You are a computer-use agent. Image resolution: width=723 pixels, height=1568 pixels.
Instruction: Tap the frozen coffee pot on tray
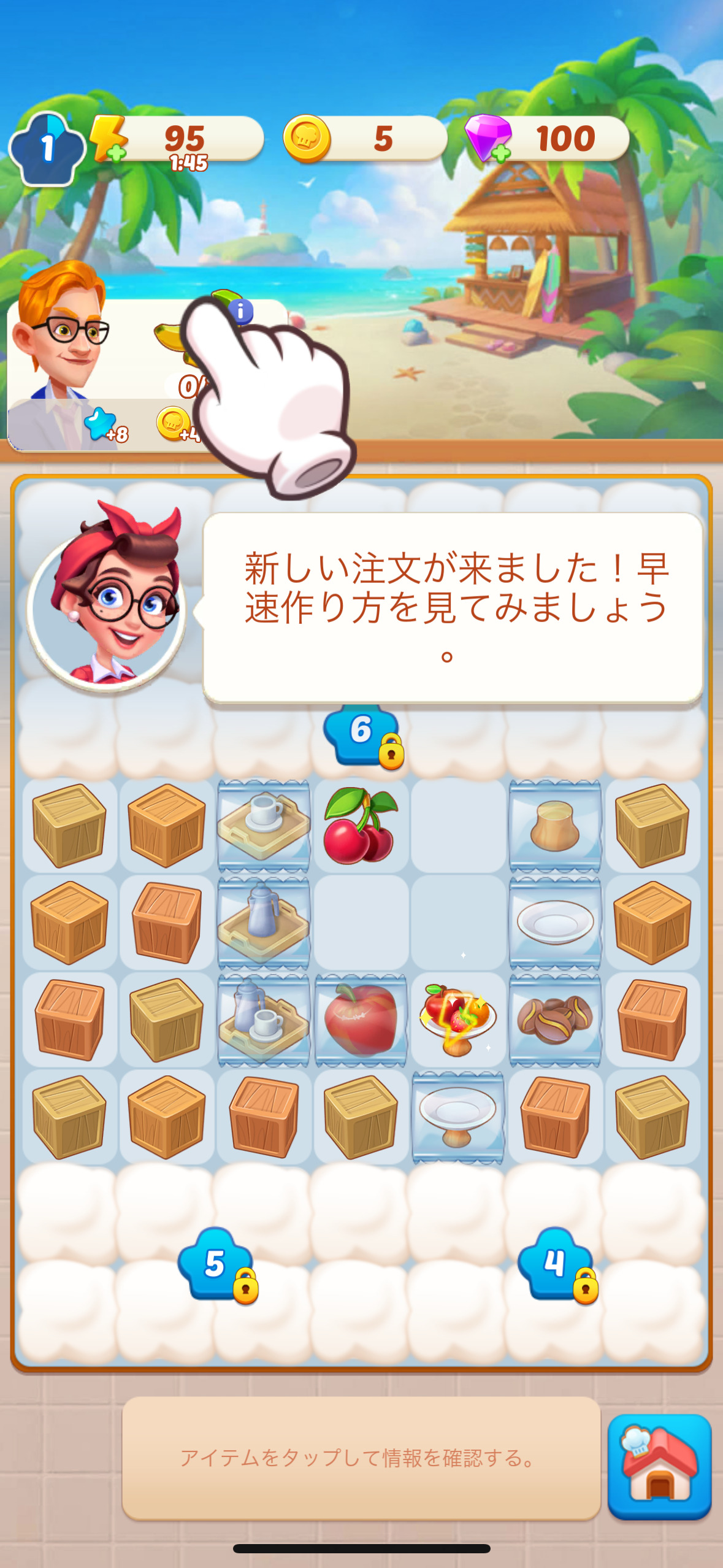pos(264,923)
